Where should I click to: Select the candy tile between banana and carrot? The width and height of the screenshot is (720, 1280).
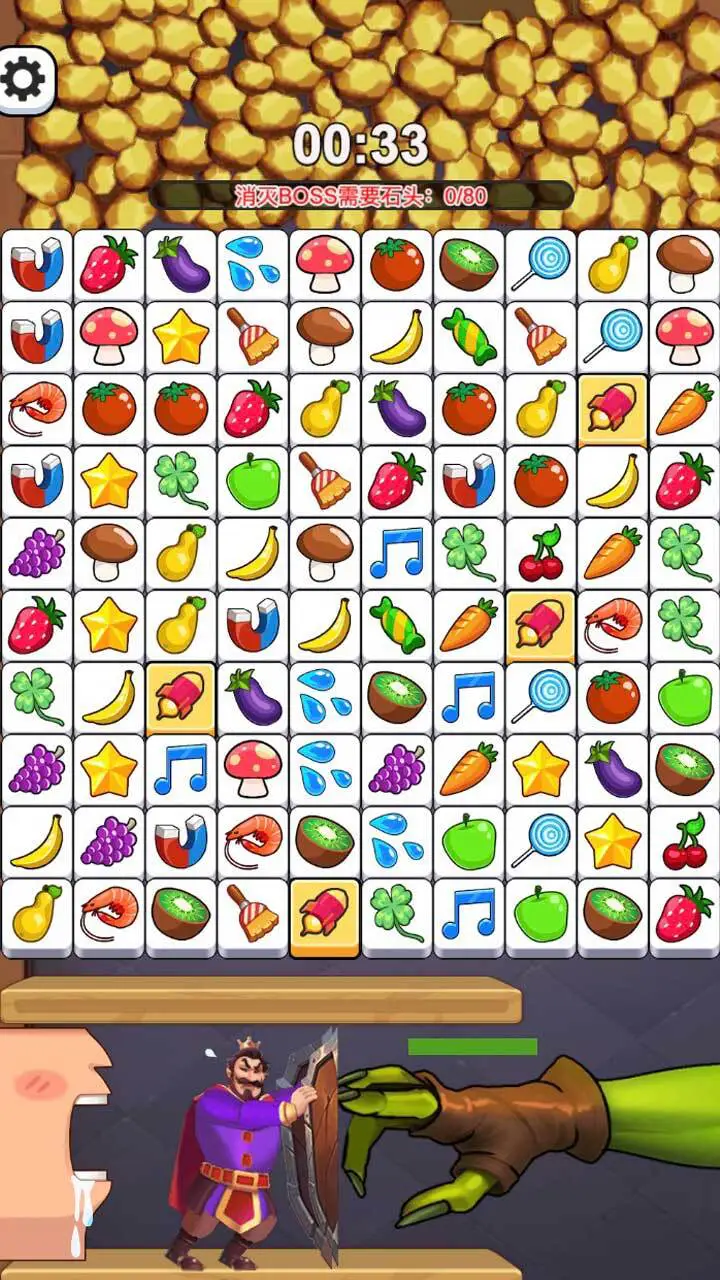[x=397, y=625]
